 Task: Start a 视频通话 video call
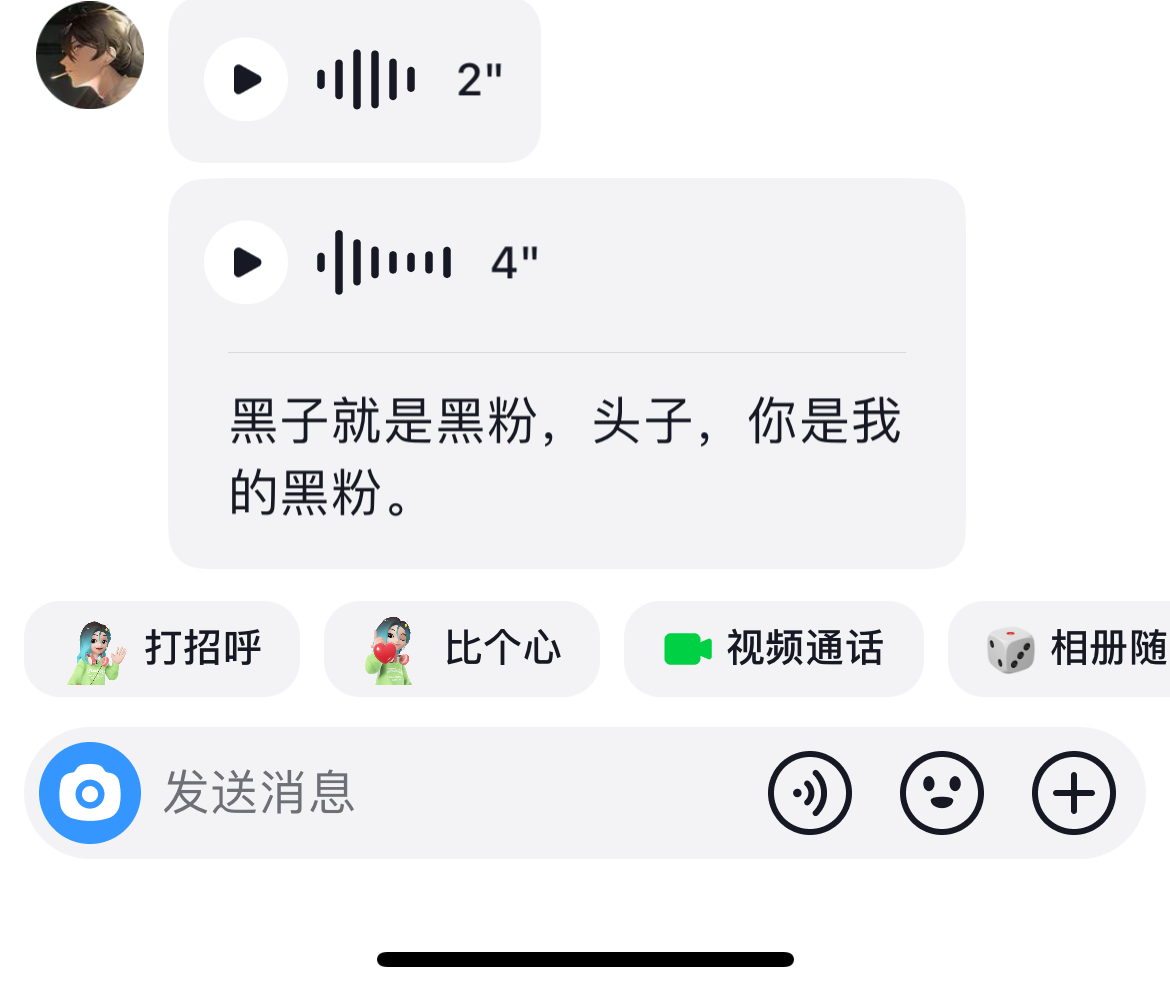point(774,649)
